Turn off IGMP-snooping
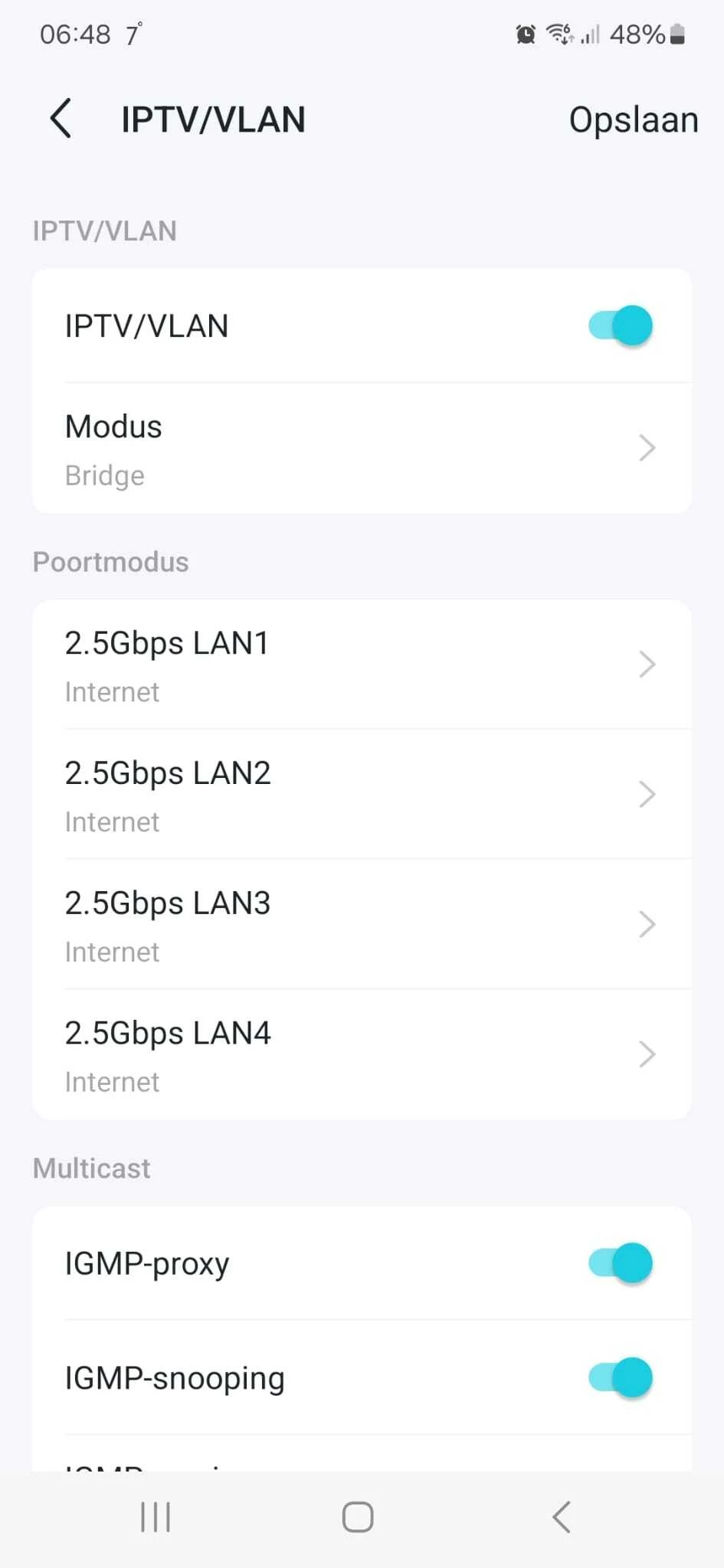Image resolution: width=724 pixels, height=1568 pixels. pyautogui.click(x=620, y=1378)
